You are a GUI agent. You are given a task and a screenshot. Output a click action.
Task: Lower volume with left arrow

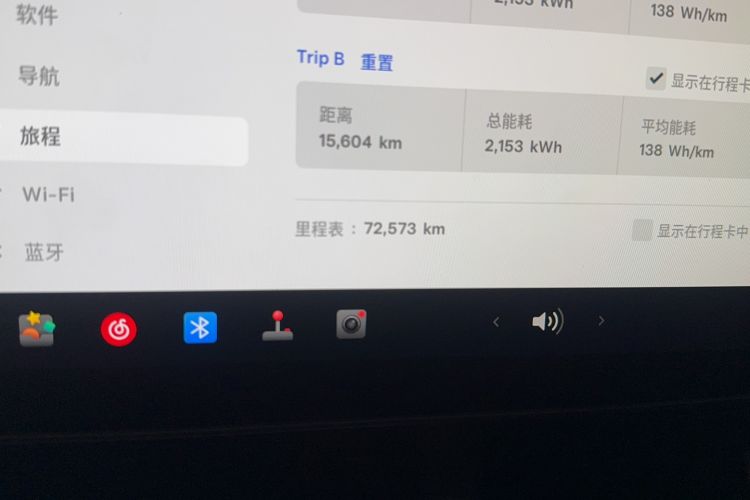pyautogui.click(x=496, y=321)
